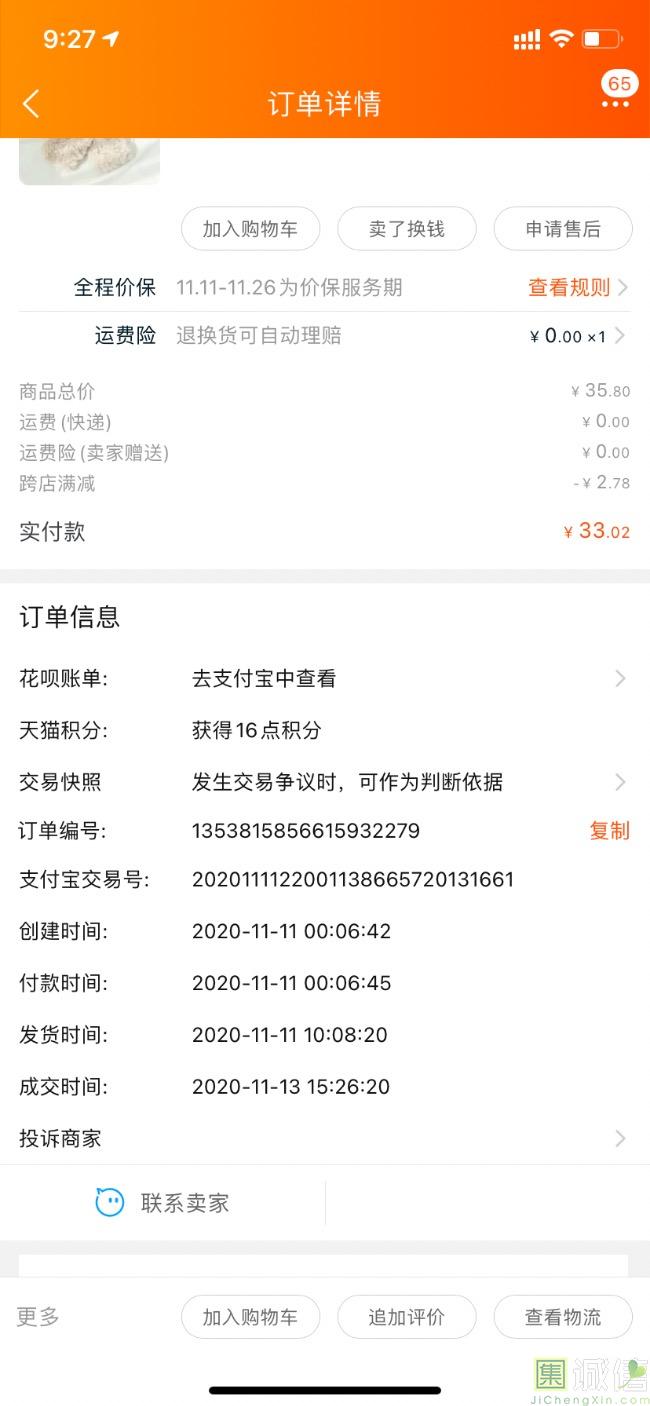Copy the order number with 复制
Viewport: 650px width, 1406px height.
point(609,831)
